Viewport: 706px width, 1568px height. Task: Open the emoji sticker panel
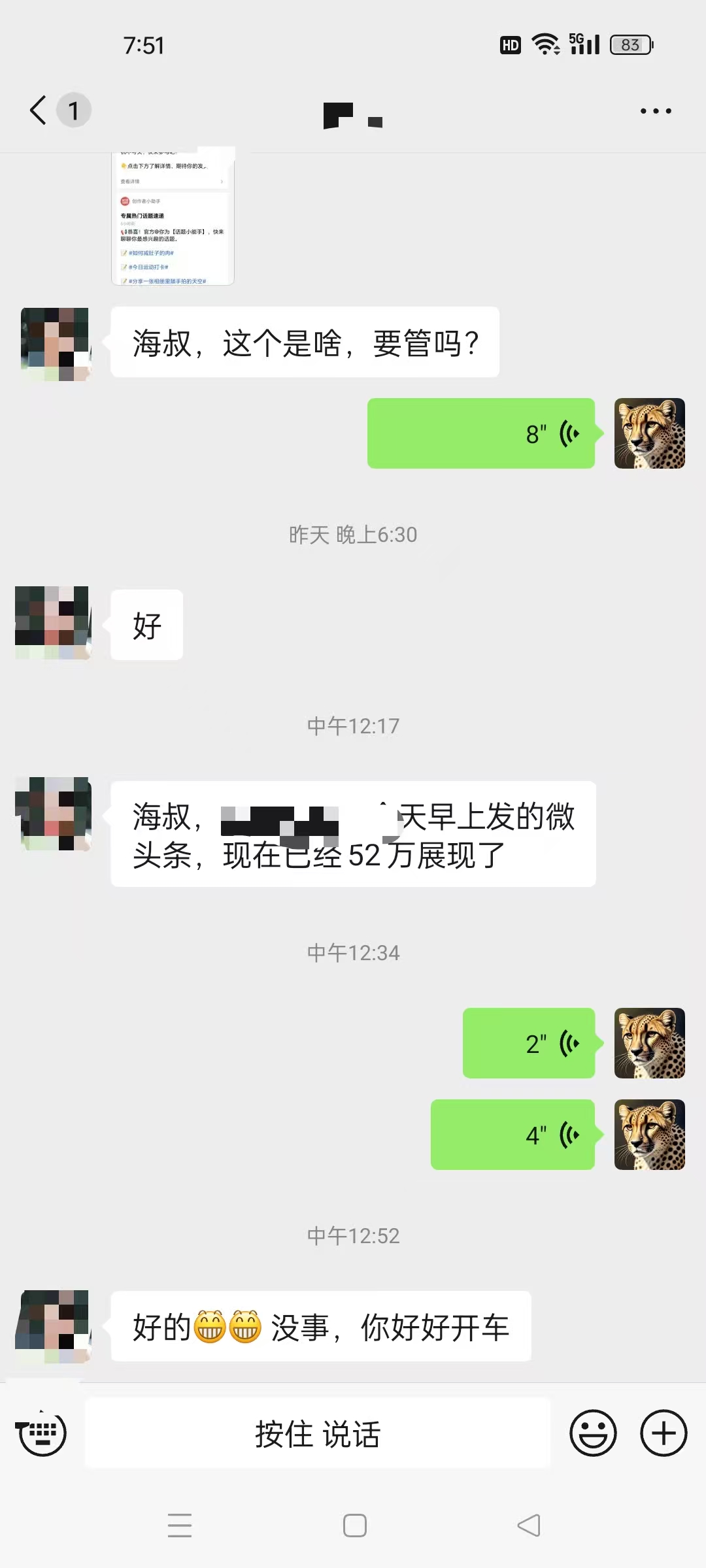pyautogui.click(x=593, y=1433)
